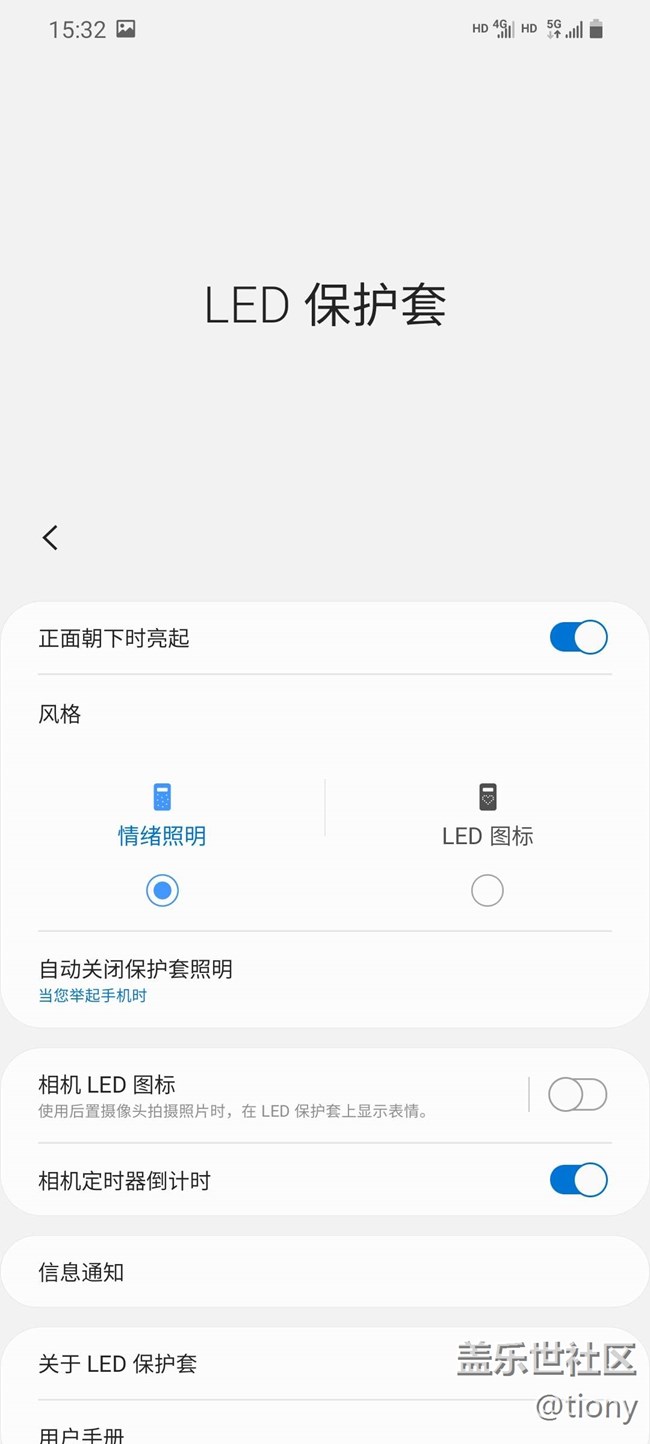Screen dimensions: 650x1444
Task: Disable 相机定时器倒计时 toggle
Action: (578, 1180)
